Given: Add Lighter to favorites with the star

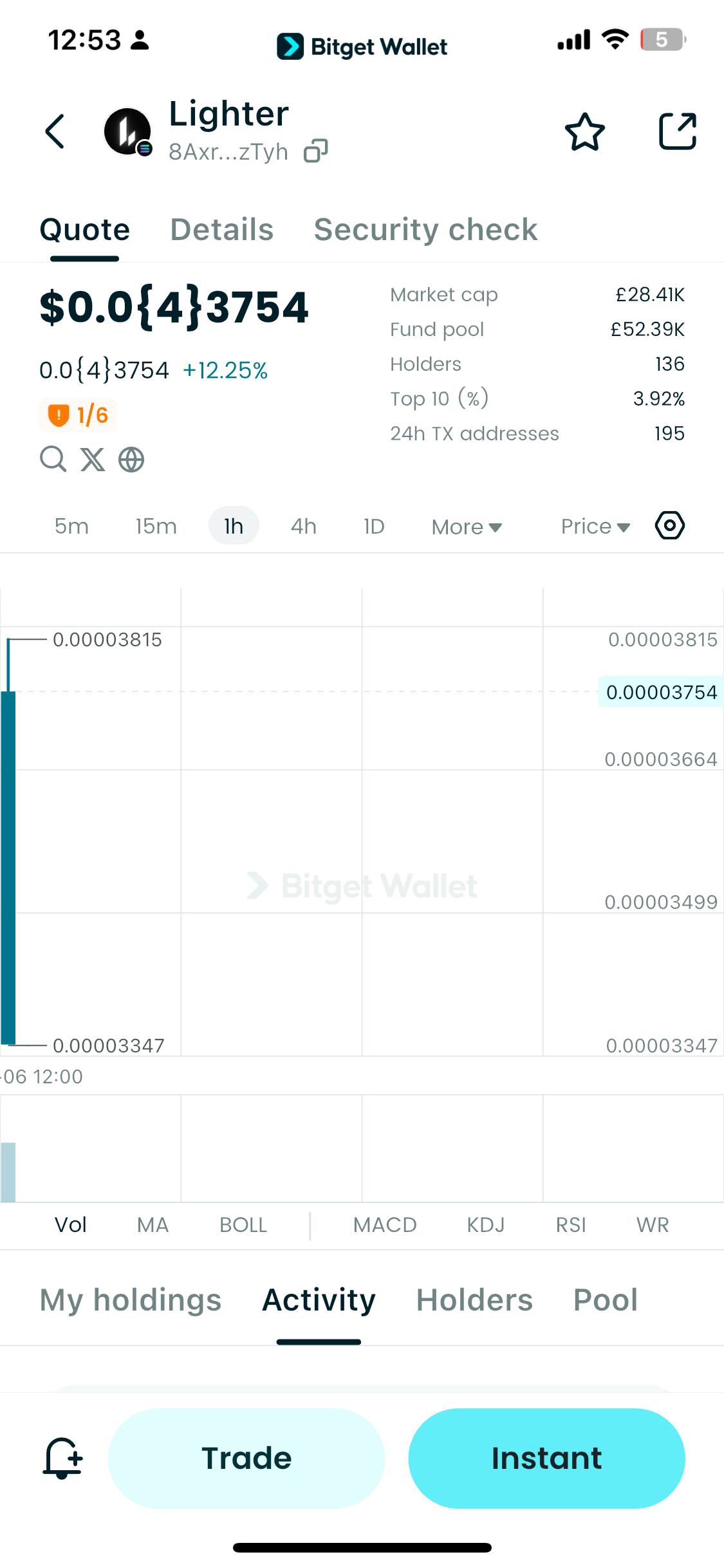Looking at the screenshot, I should 584,131.
